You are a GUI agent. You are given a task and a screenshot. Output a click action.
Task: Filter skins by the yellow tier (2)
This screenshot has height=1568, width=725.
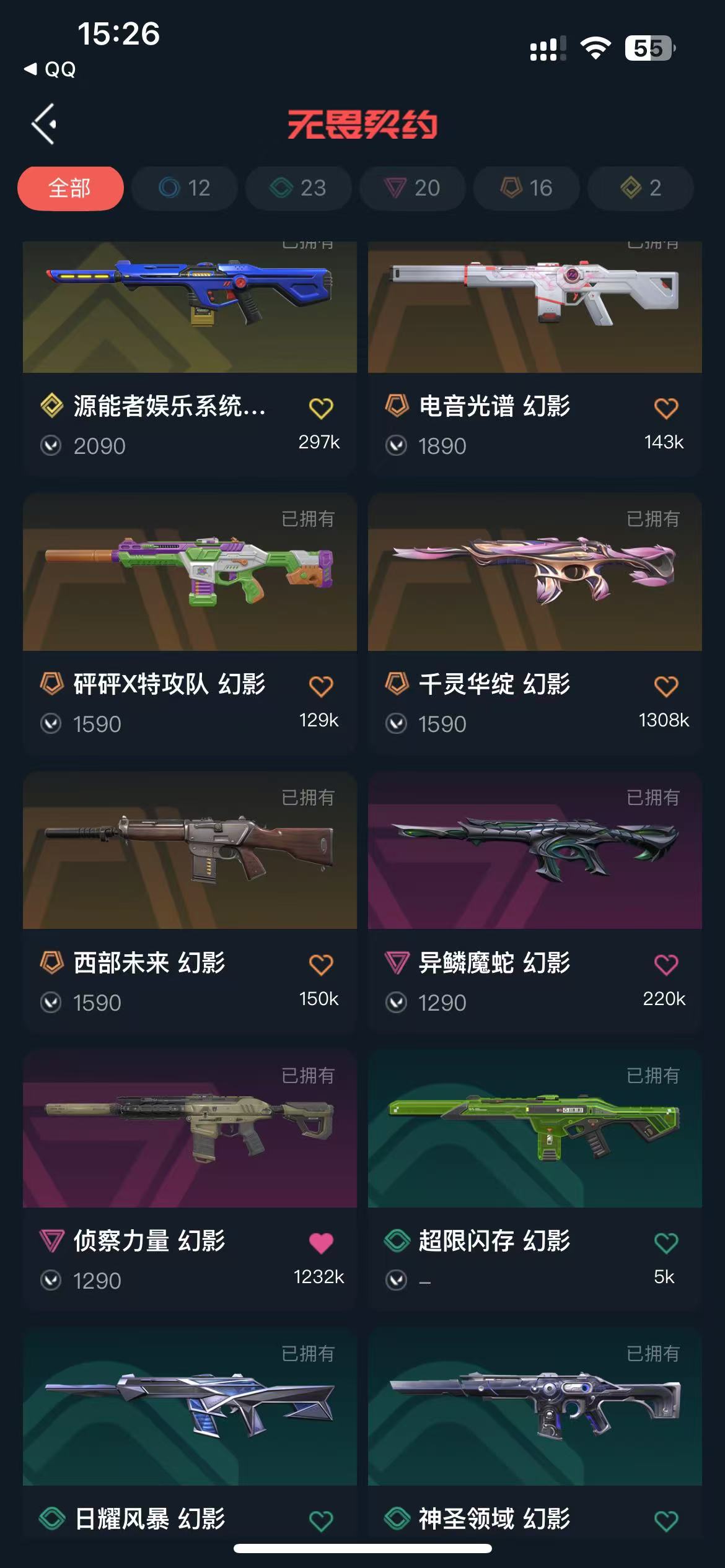[640, 188]
